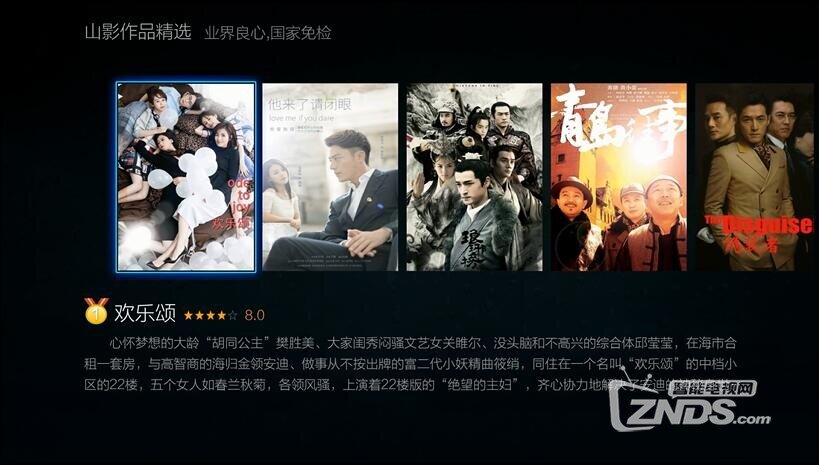Image resolution: width=819 pixels, height=465 pixels.
Task: Select the 琅琊榜 drama poster
Action: [x=474, y=177]
